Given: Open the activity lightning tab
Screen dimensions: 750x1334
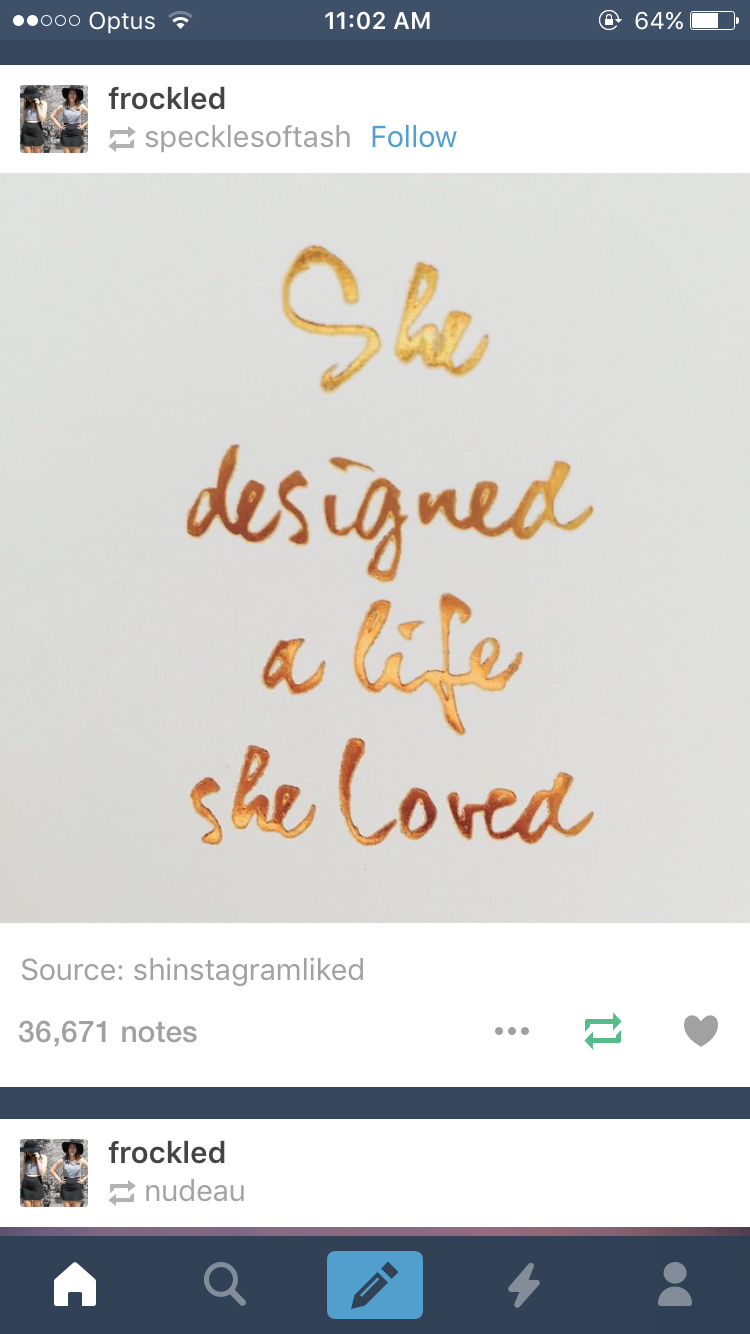Looking at the screenshot, I should pos(525,1284).
